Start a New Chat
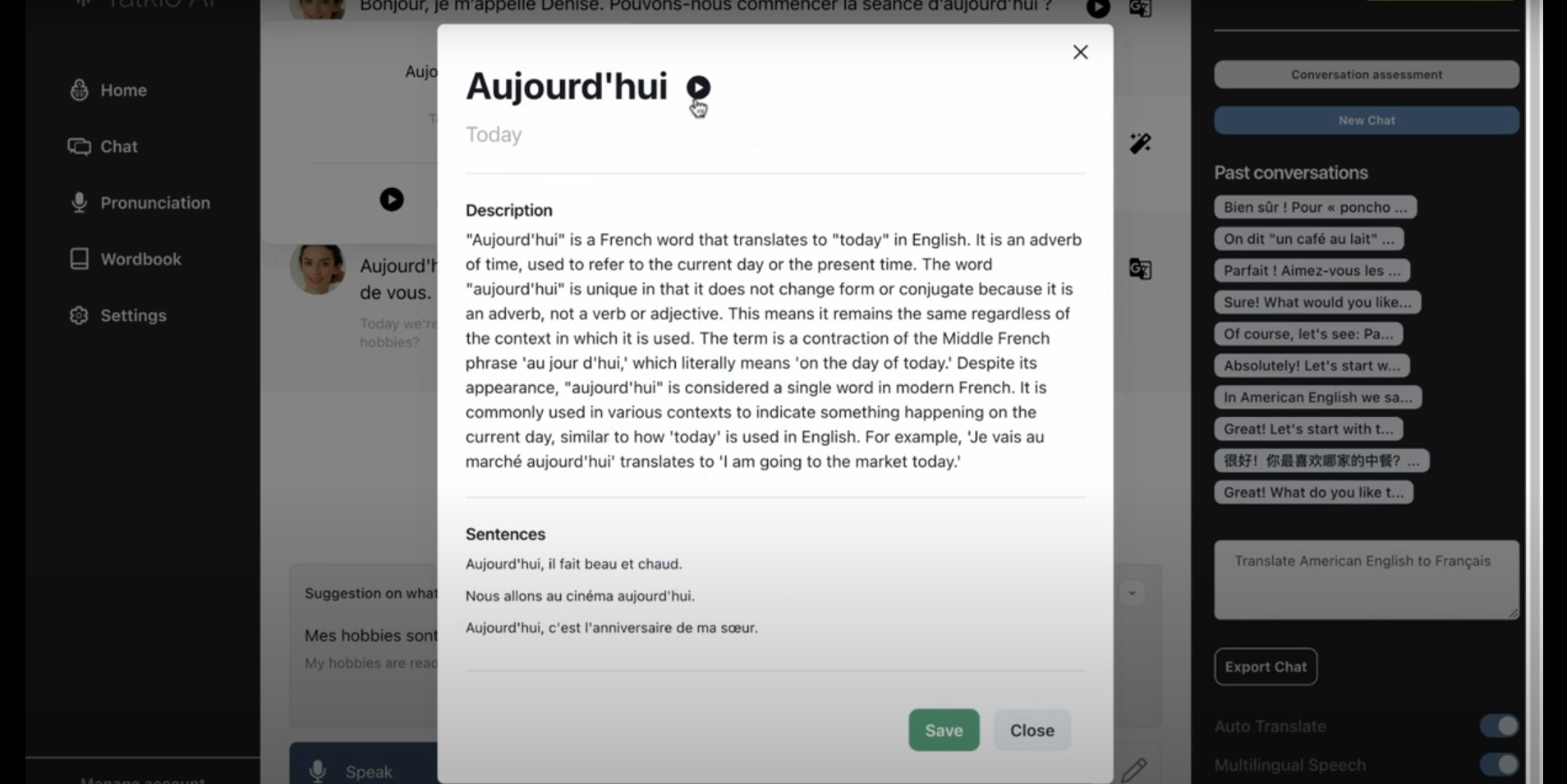Screen dimensions: 1567x784 click(x=1366, y=121)
